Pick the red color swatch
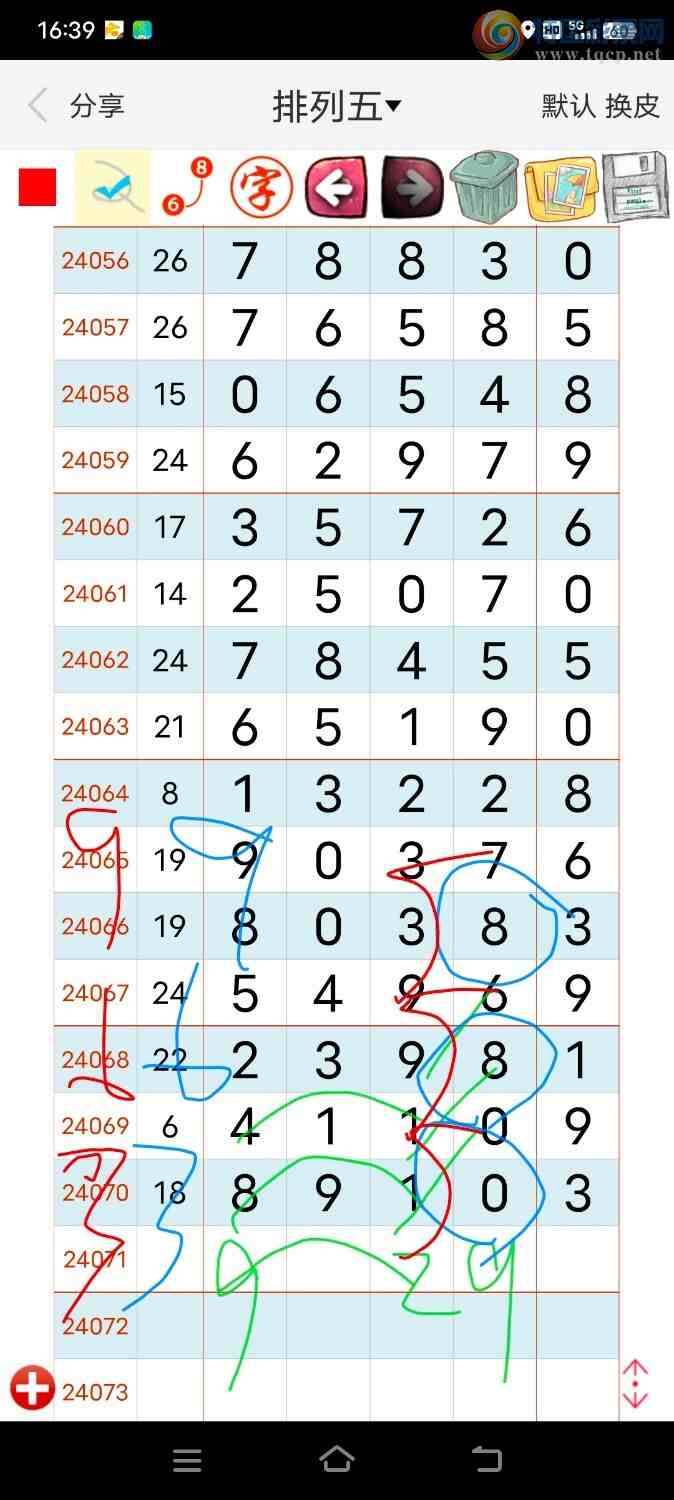674x1500 pixels. click(37, 187)
